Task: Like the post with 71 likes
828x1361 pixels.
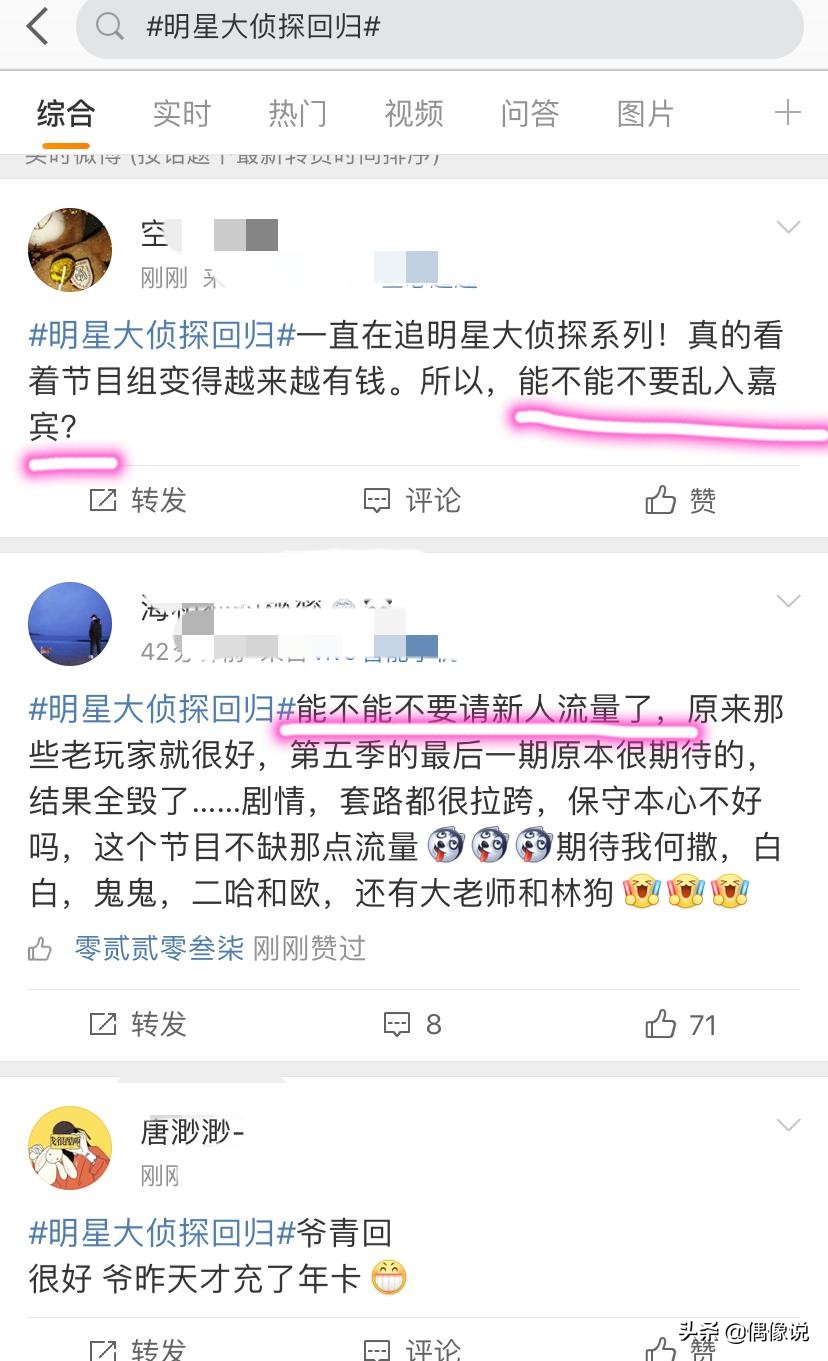Action: coord(680,1024)
